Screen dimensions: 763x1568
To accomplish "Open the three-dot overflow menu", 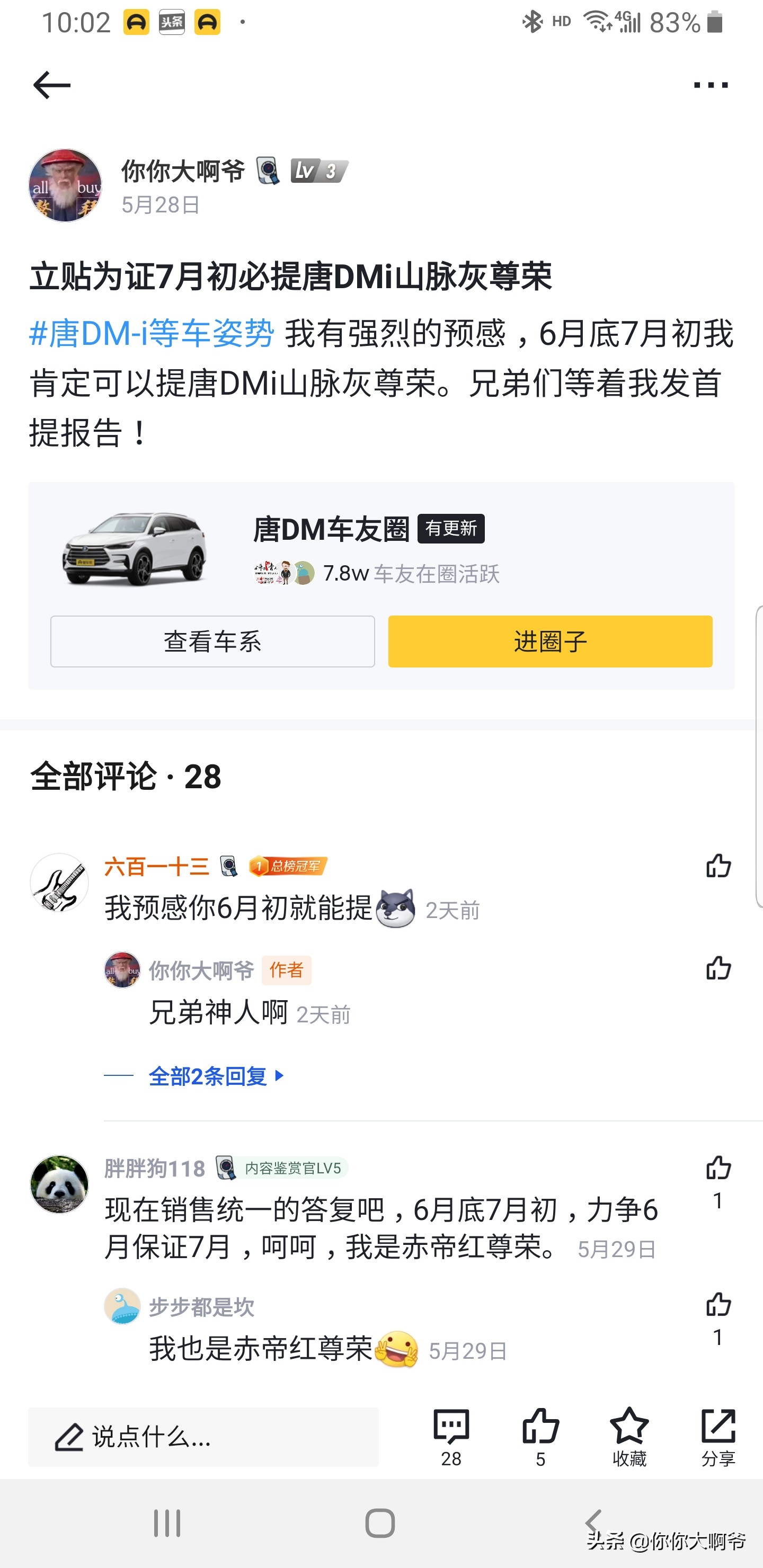I will pos(708,83).
